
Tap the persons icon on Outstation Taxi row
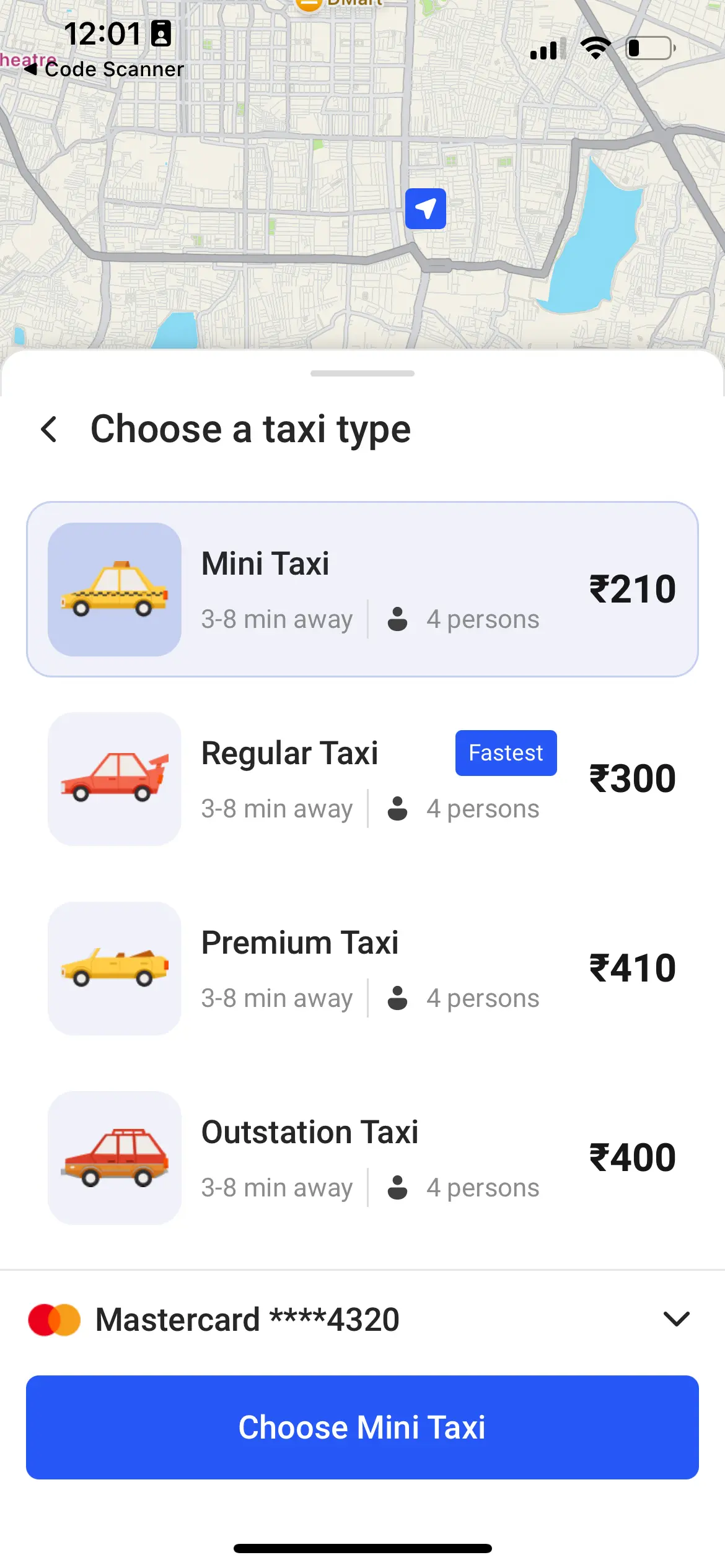click(x=397, y=1187)
